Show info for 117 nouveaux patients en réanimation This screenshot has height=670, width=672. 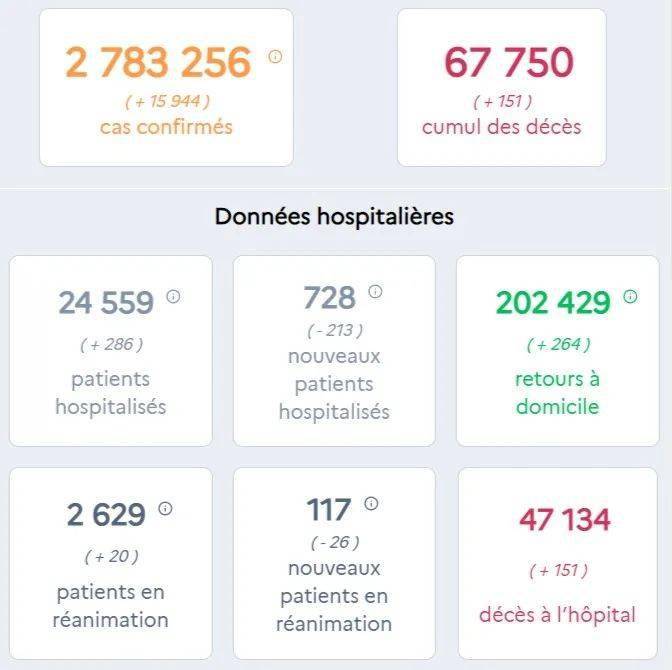tap(371, 503)
